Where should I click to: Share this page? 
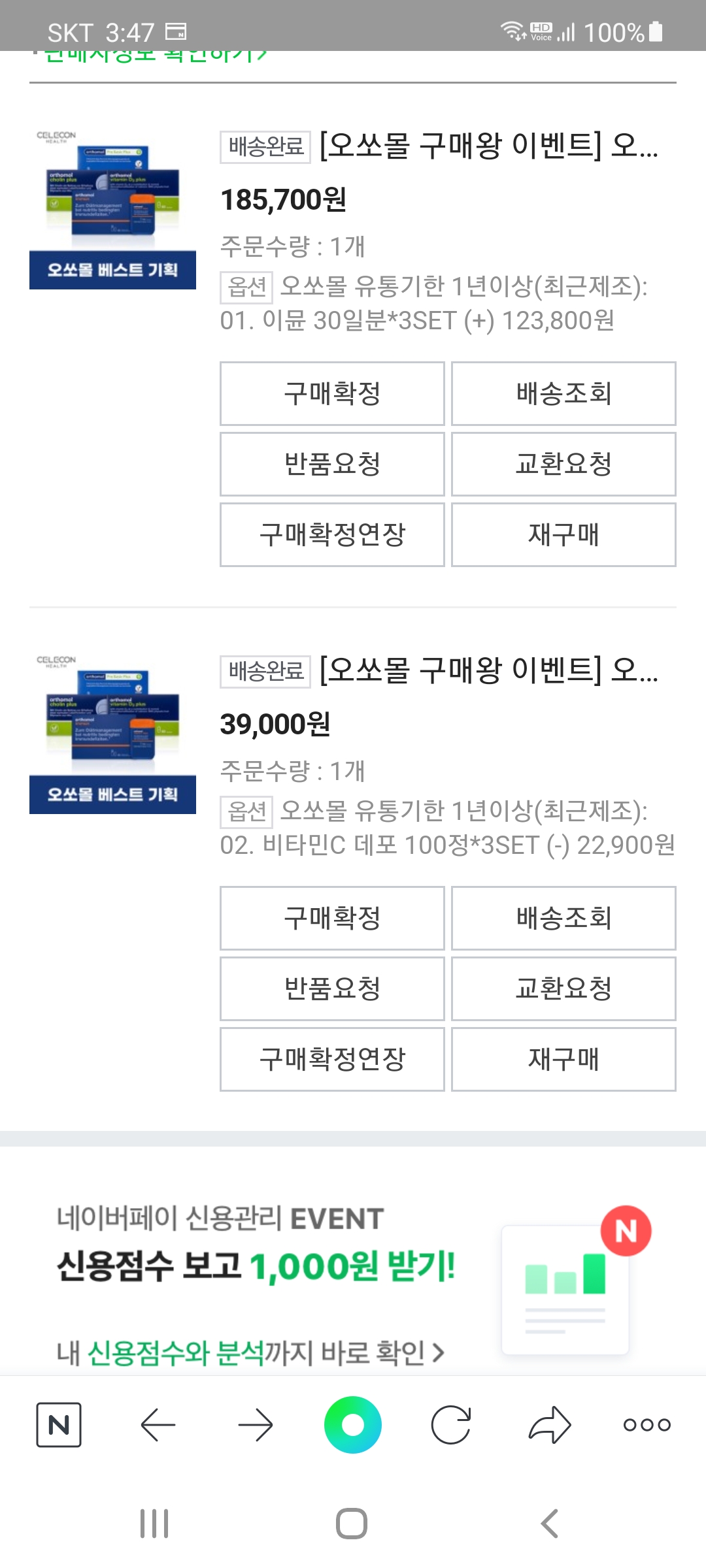pos(549,1425)
